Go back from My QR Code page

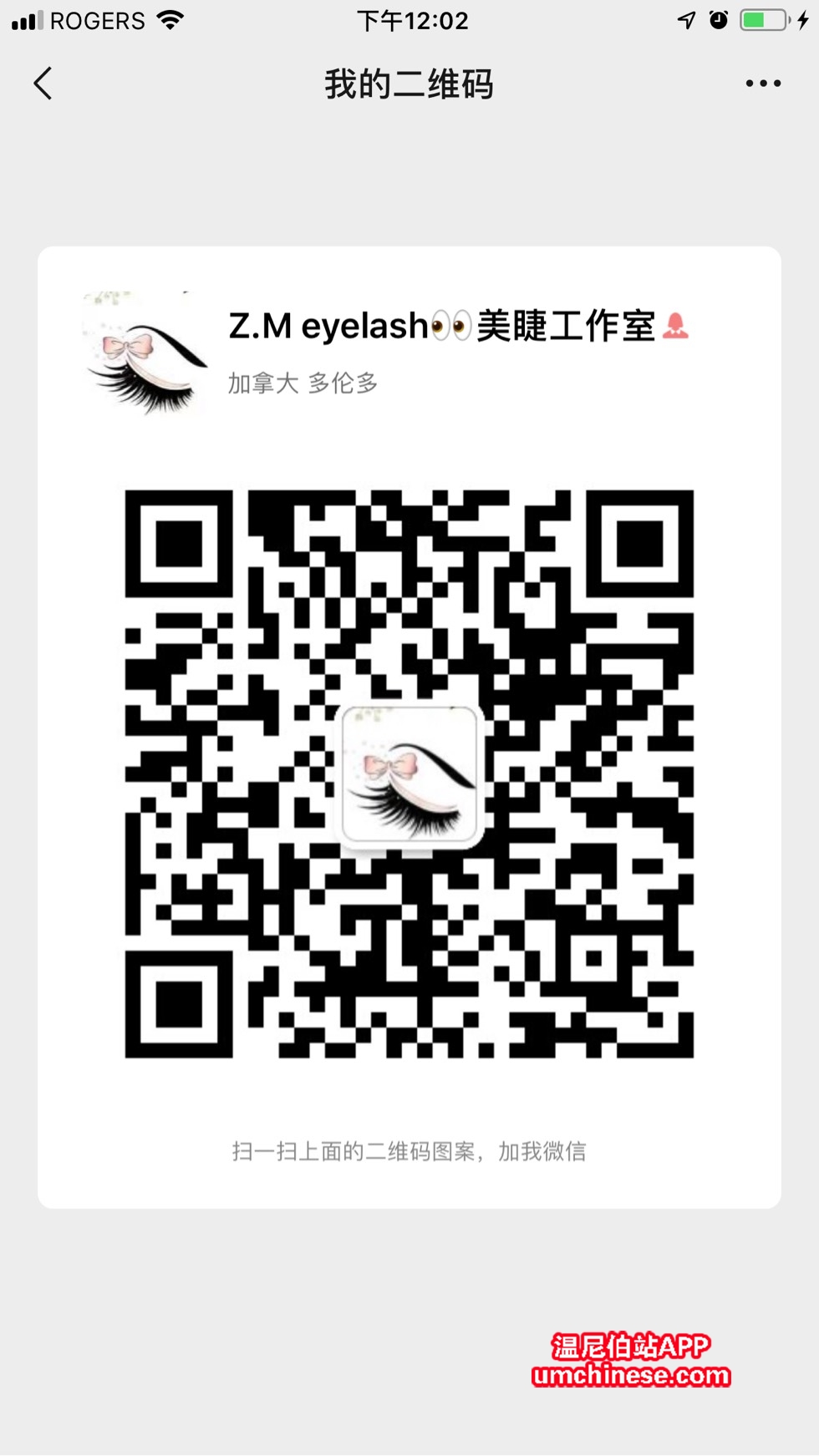click(x=43, y=84)
